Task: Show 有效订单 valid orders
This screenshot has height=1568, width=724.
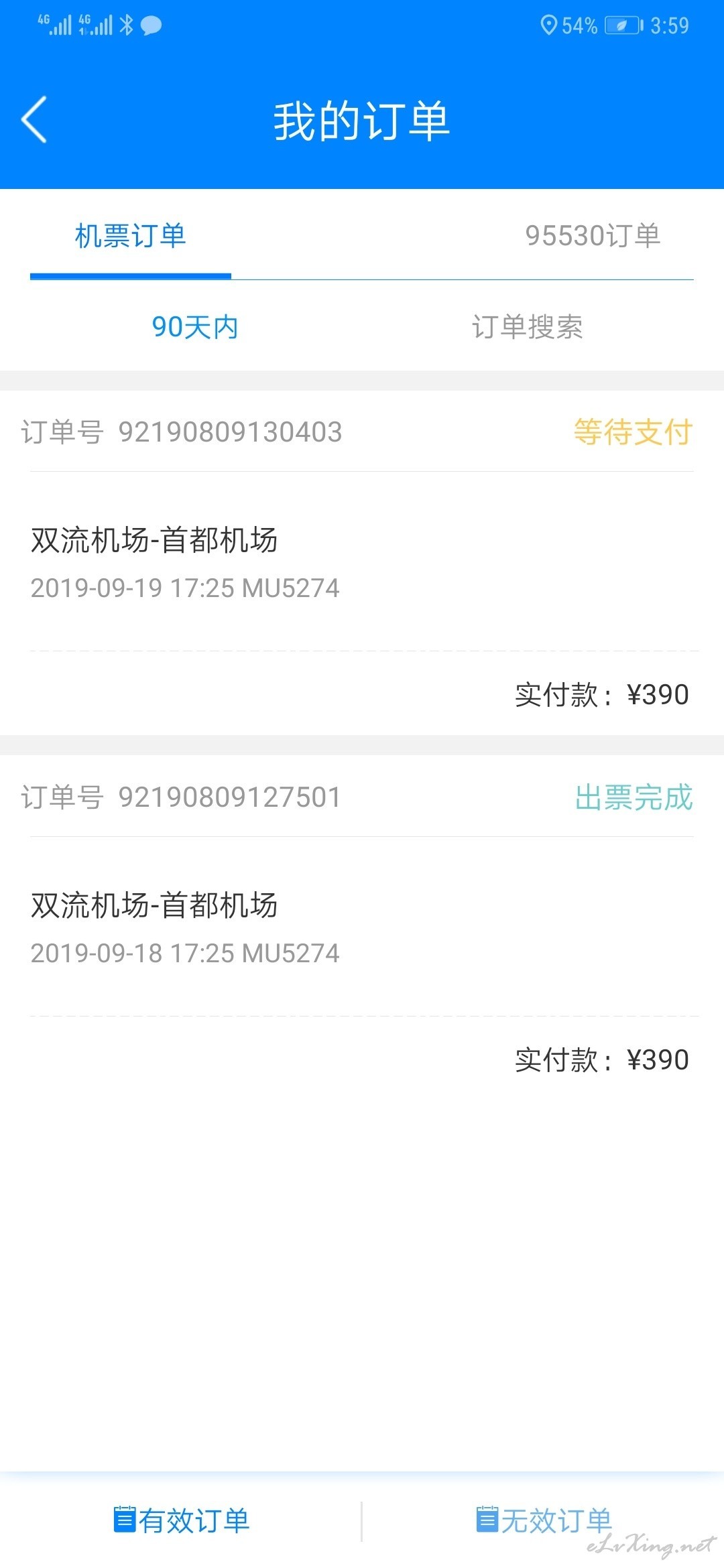Action: tap(182, 1520)
